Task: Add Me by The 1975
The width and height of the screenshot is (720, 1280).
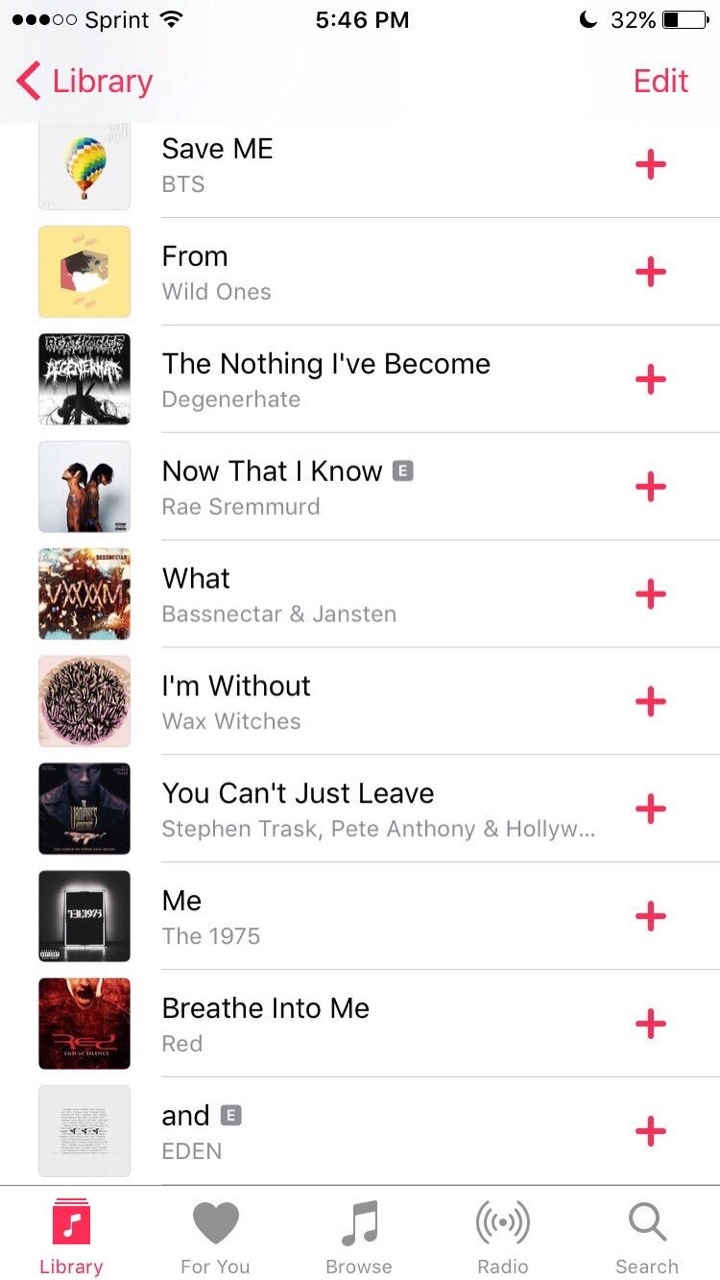Action: pyautogui.click(x=651, y=916)
